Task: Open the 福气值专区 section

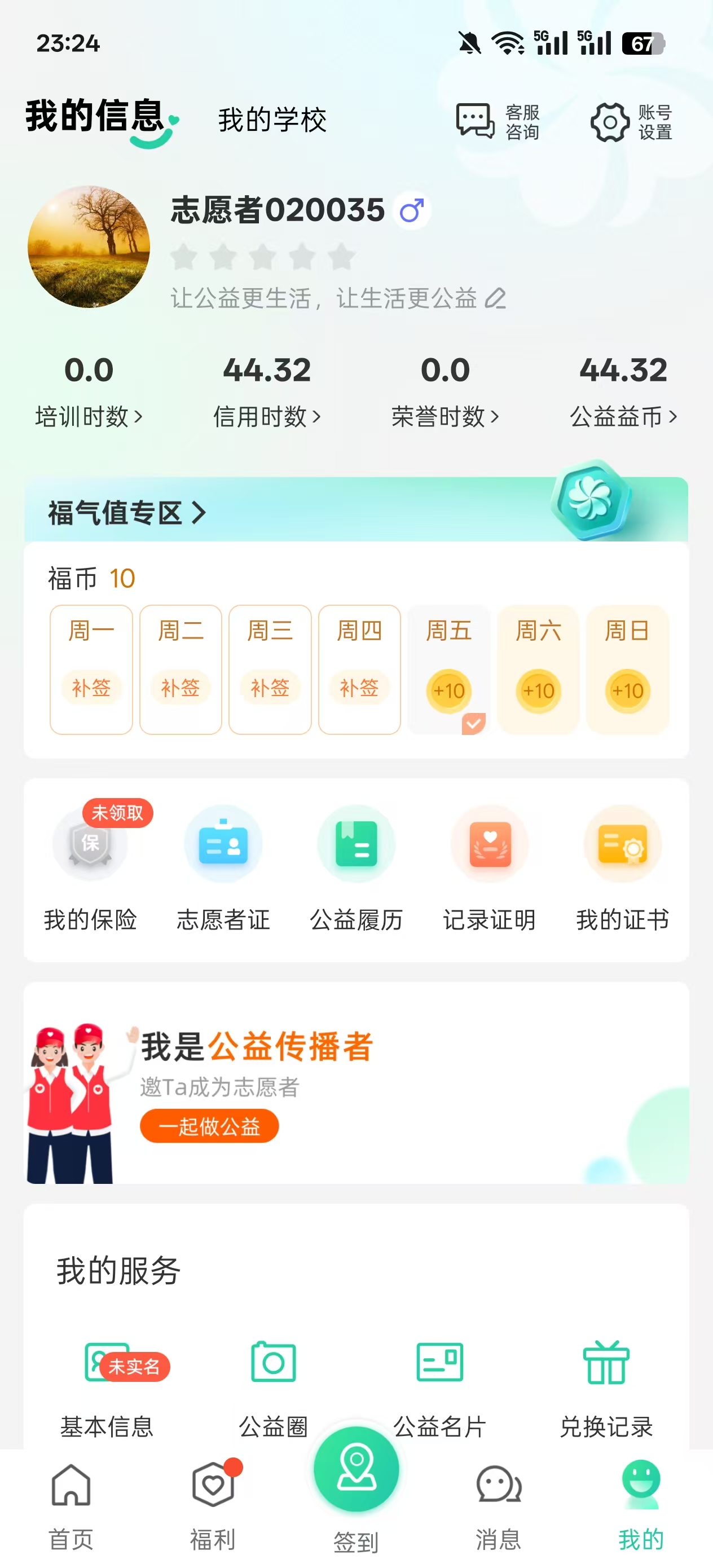Action: [127, 513]
